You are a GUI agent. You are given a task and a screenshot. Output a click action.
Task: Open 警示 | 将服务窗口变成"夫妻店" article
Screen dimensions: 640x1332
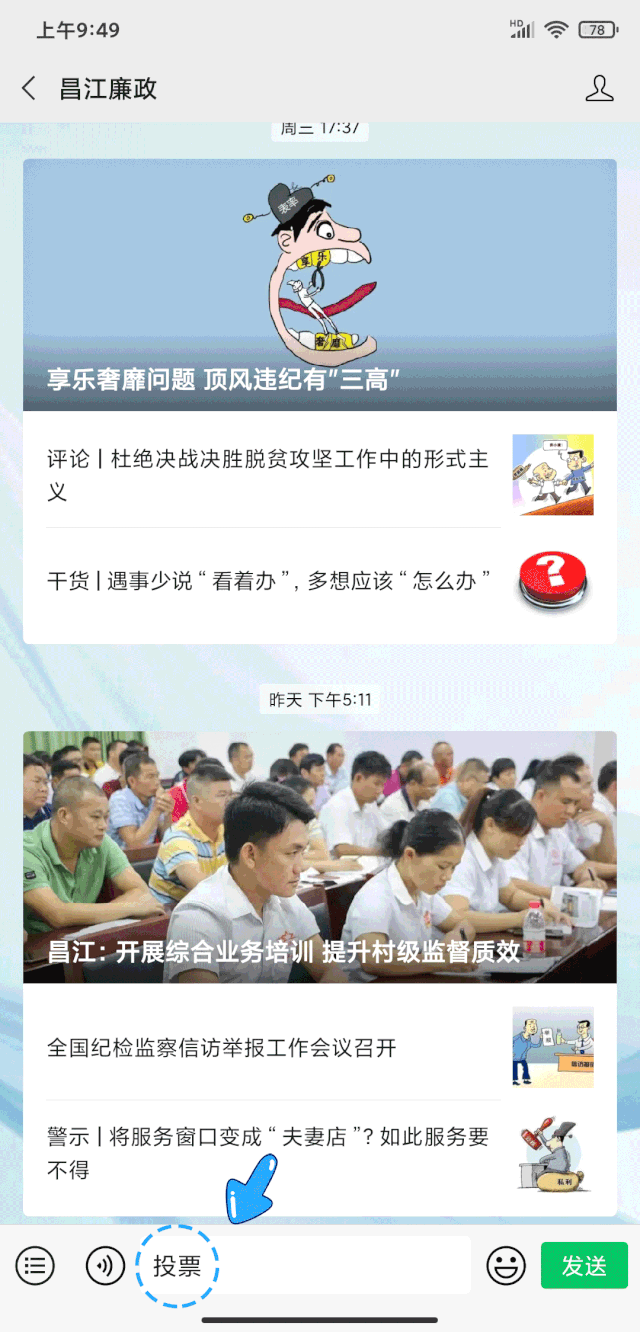[x=270, y=1152]
